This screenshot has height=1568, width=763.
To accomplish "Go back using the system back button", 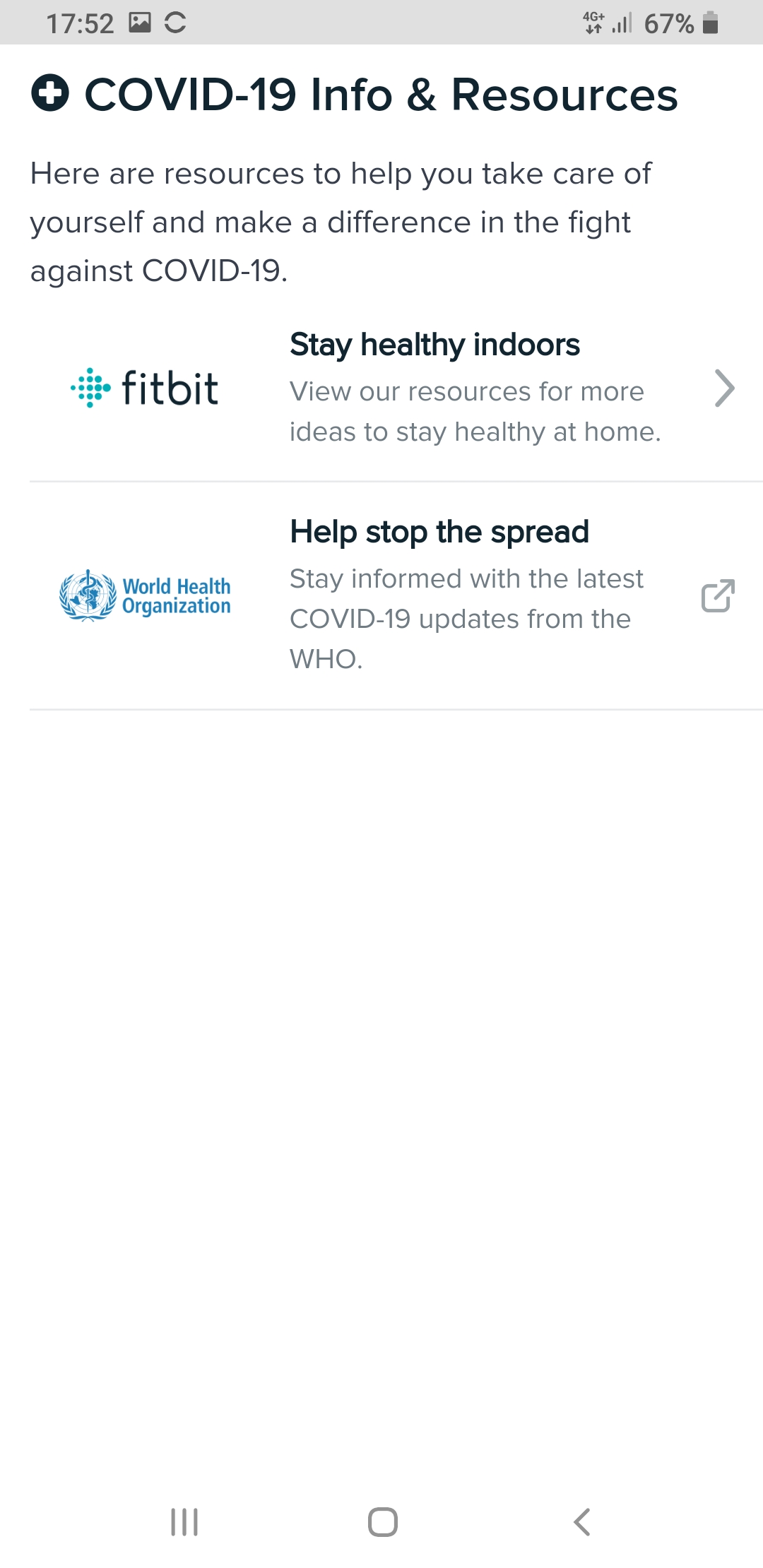I will [x=581, y=1522].
